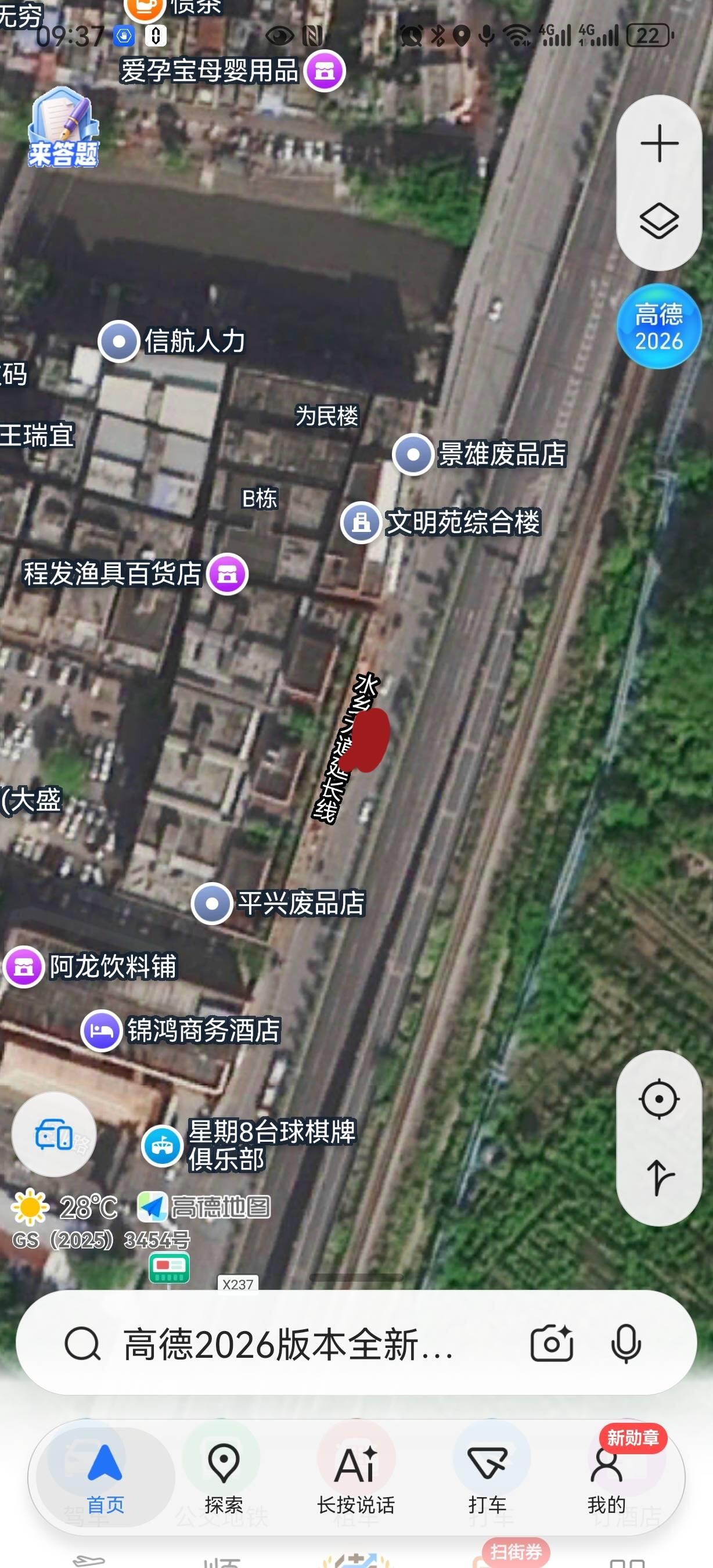This screenshot has height=1568, width=713.
Task: Select 程发渔具百货店 on the map
Action: coord(135,574)
